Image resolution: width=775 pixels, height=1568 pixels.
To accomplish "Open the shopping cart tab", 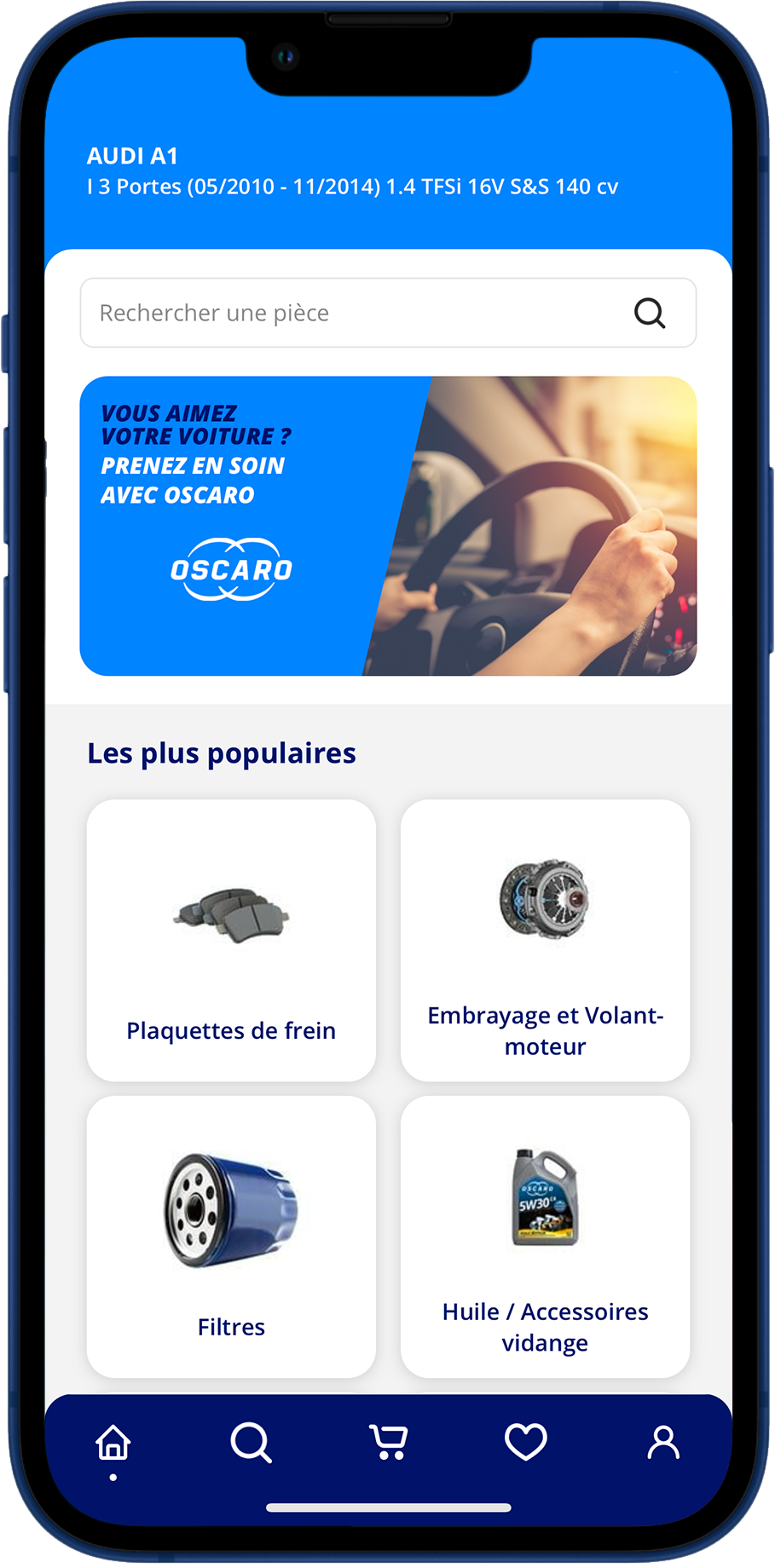I will pyautogui.click(x=389, y=1444).
